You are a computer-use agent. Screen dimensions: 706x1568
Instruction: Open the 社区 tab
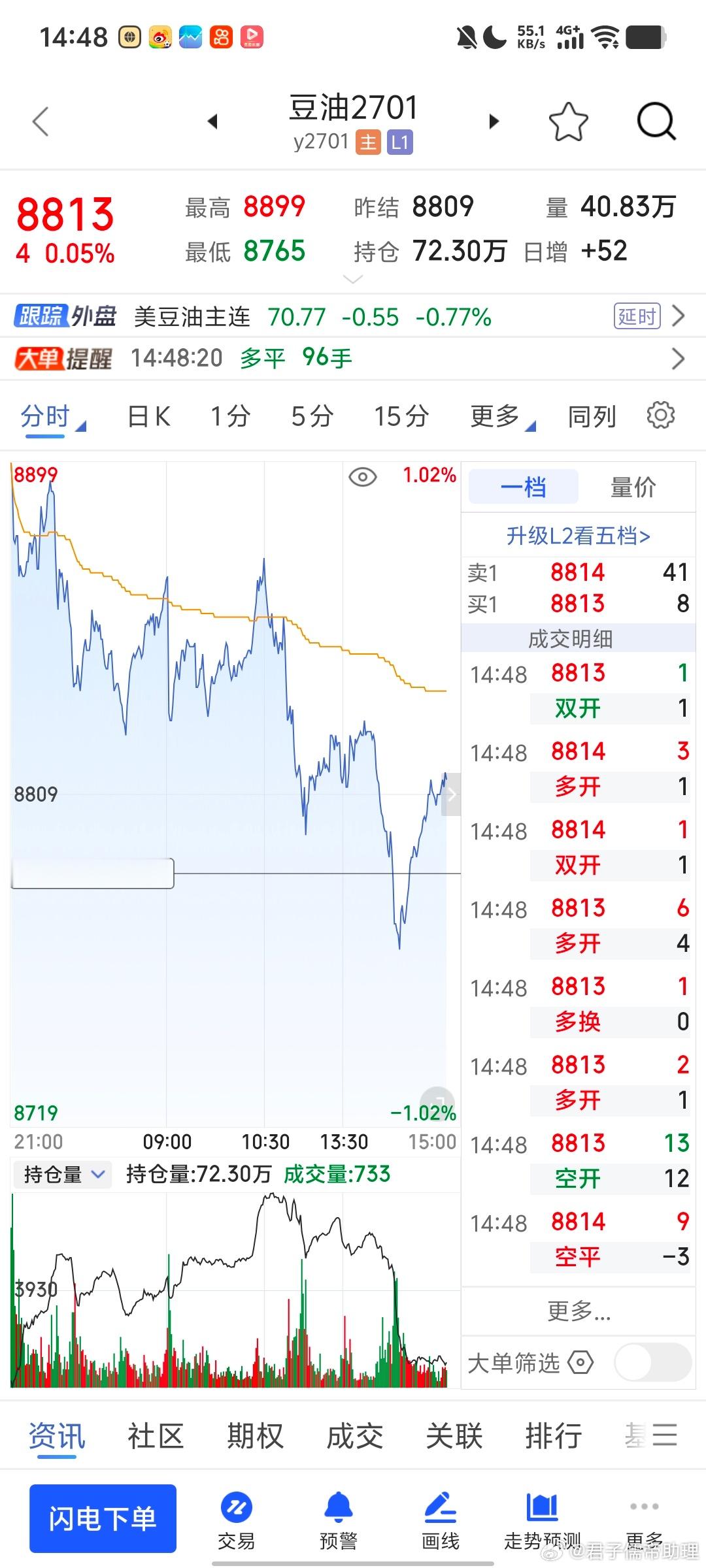tap(156, 1436)
